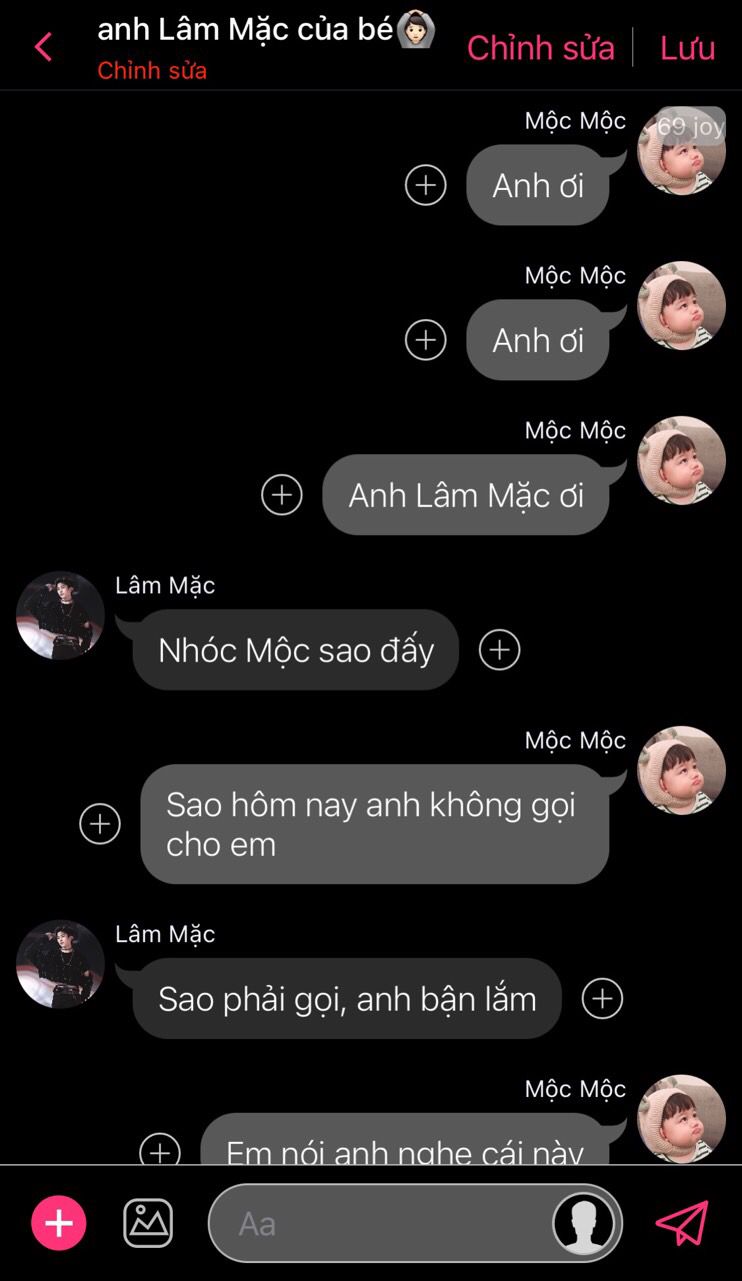Switch sender using the profile silhouette icon
This screenshot has height=1281, width=742.
click(x=584, y=1223)
